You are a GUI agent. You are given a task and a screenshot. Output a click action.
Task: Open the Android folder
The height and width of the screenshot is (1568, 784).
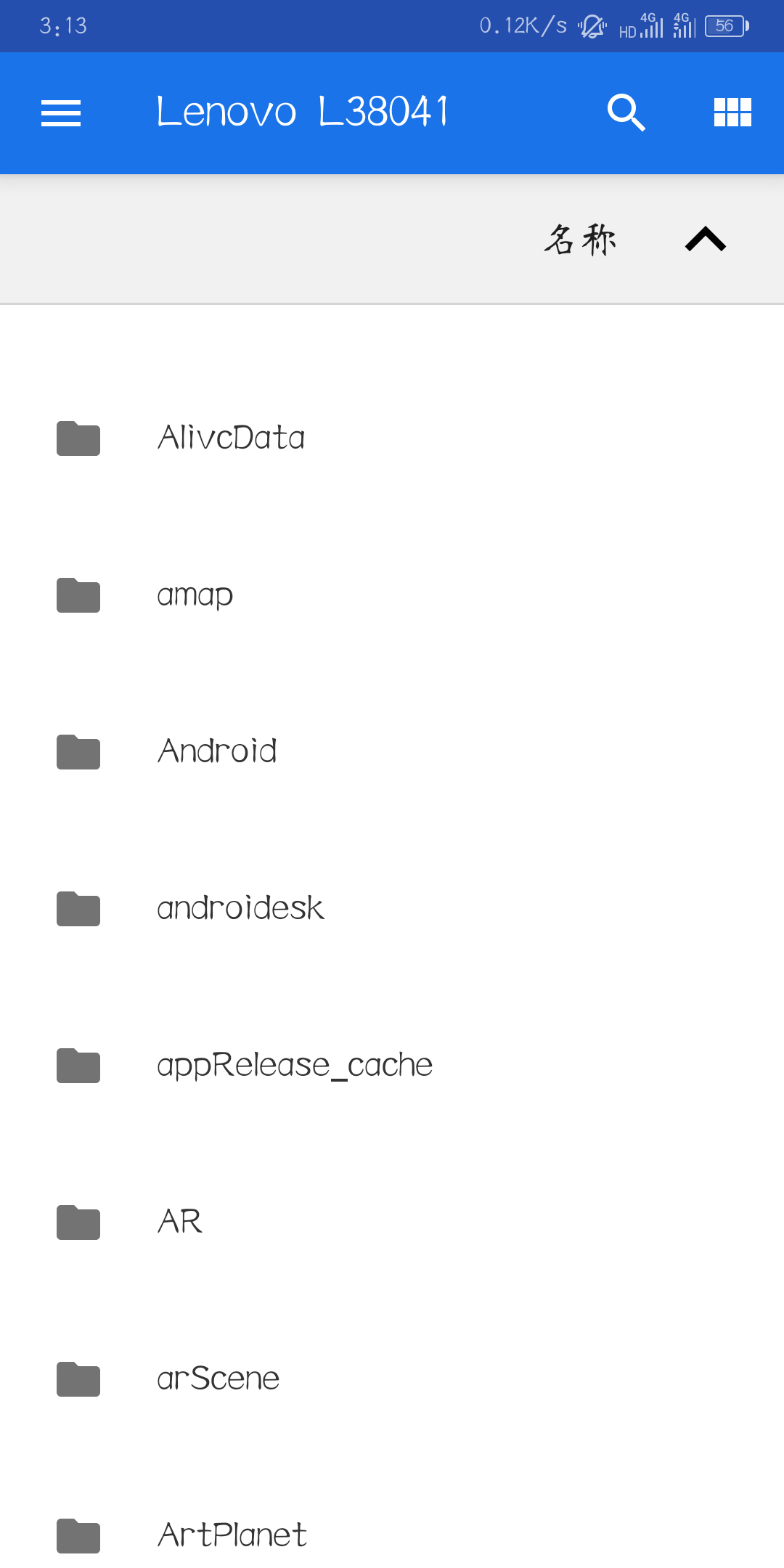pyautogui.click(x=392, y=752)
